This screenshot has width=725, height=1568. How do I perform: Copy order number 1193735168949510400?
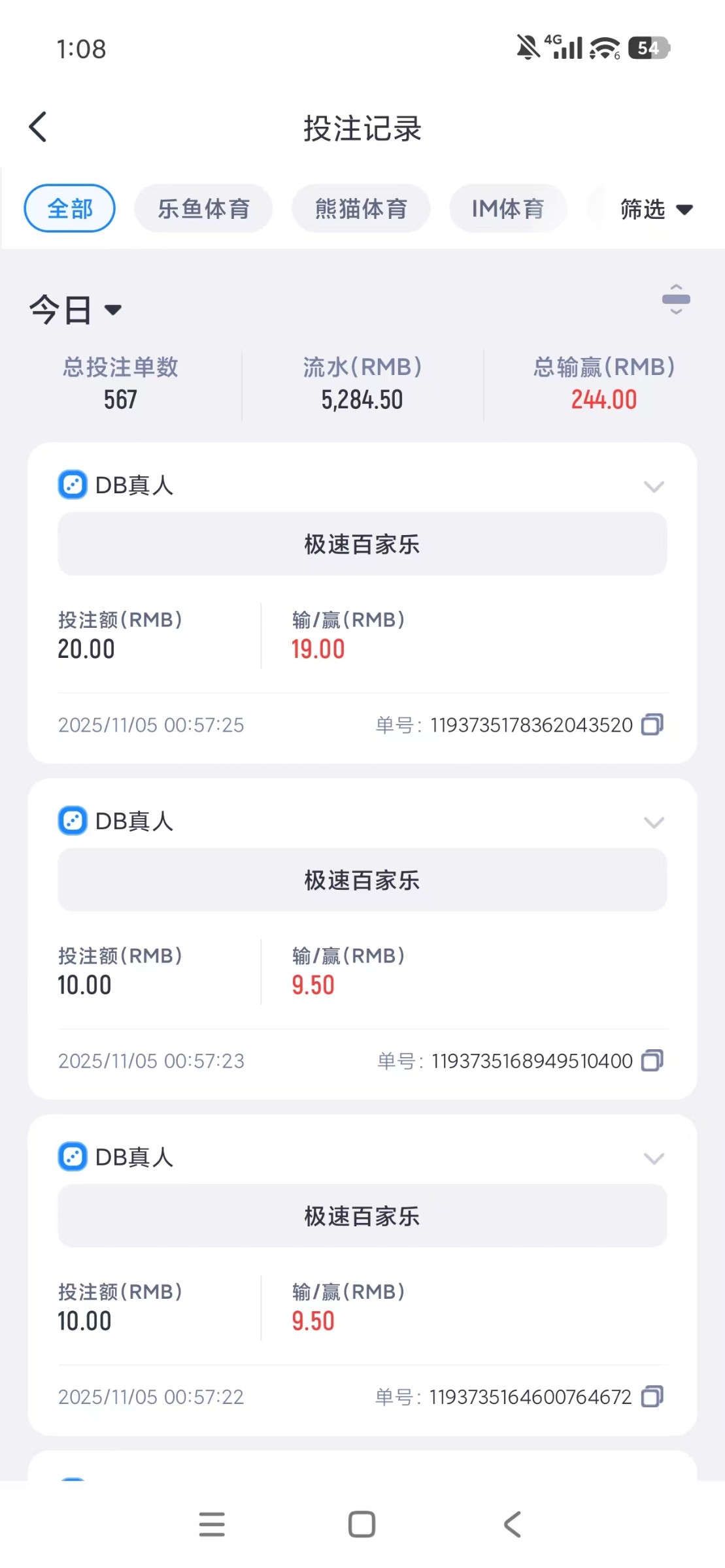pos(651,1060)
